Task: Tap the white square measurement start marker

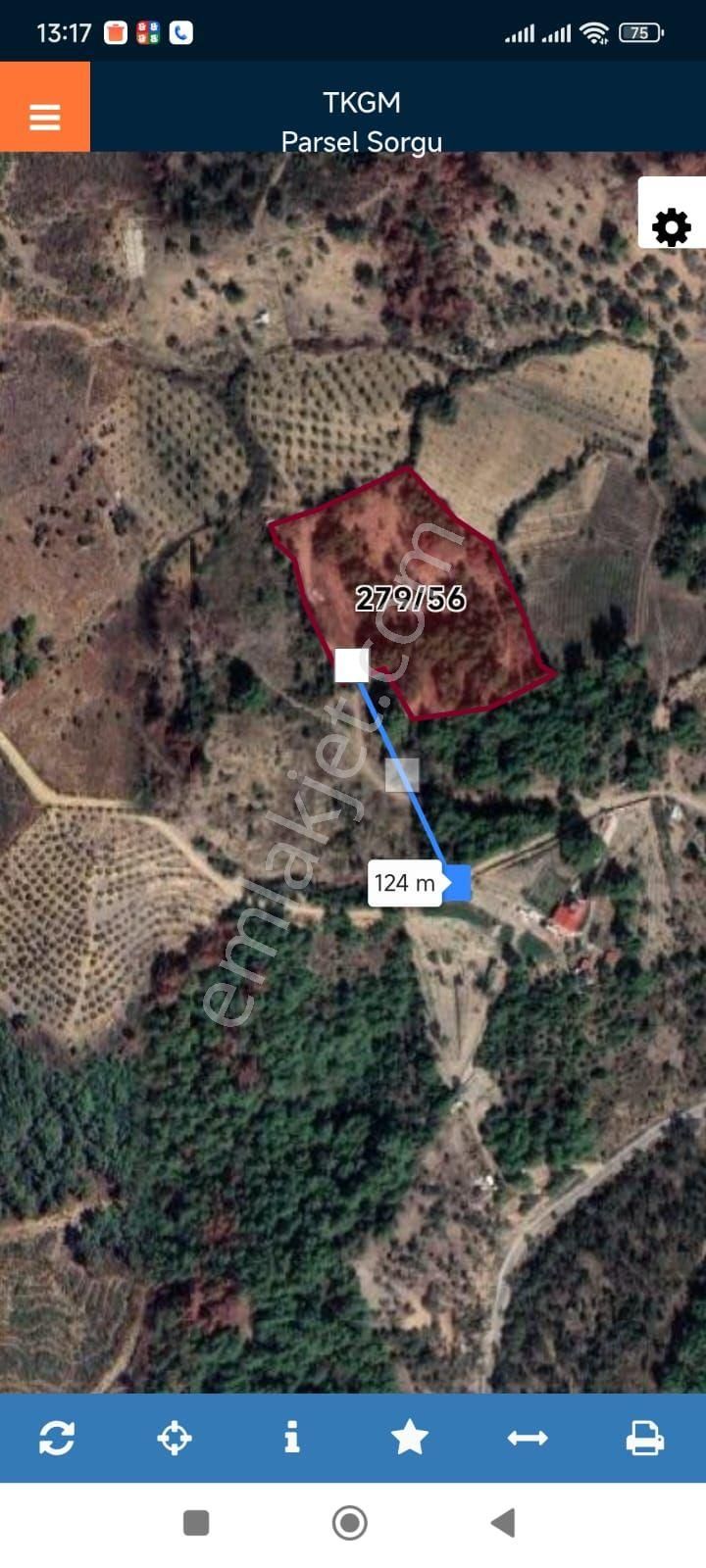Action: pyautogui.click(x=353, y=665)
